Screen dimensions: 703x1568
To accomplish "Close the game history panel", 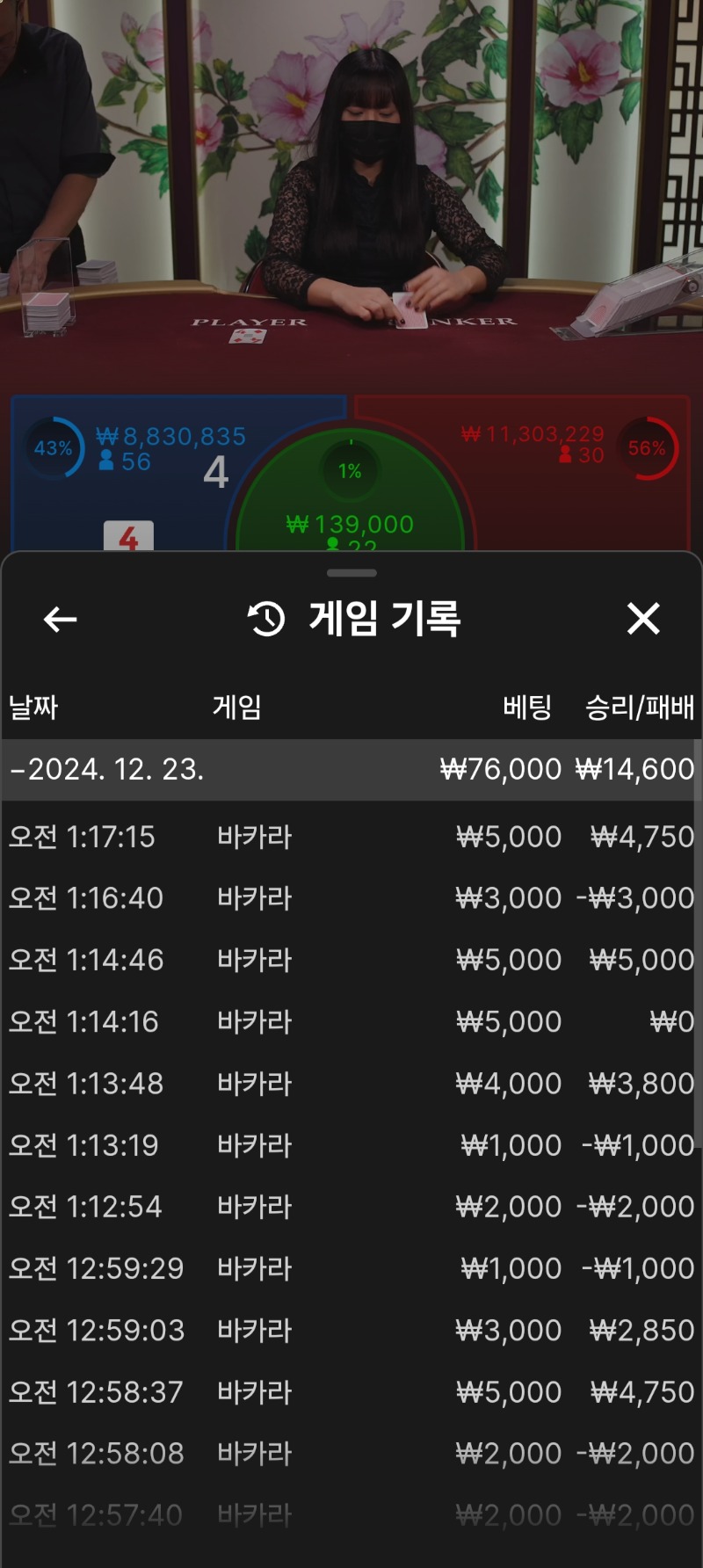I will click(643, 619).
